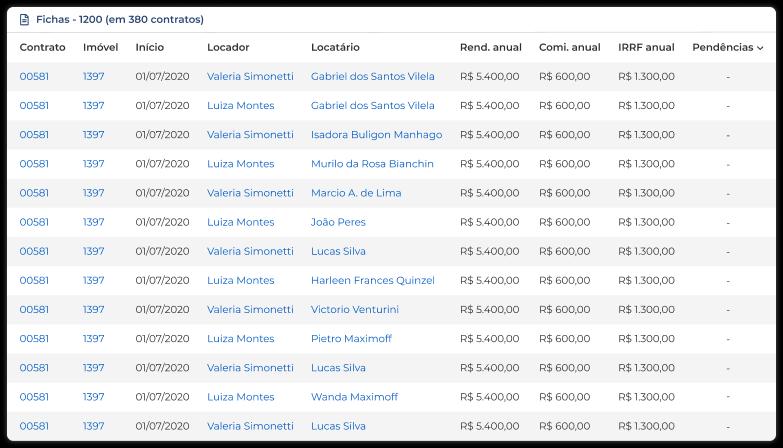Open contract 00581 in João Peres row

pyautogui.click(x=34, y=222)
